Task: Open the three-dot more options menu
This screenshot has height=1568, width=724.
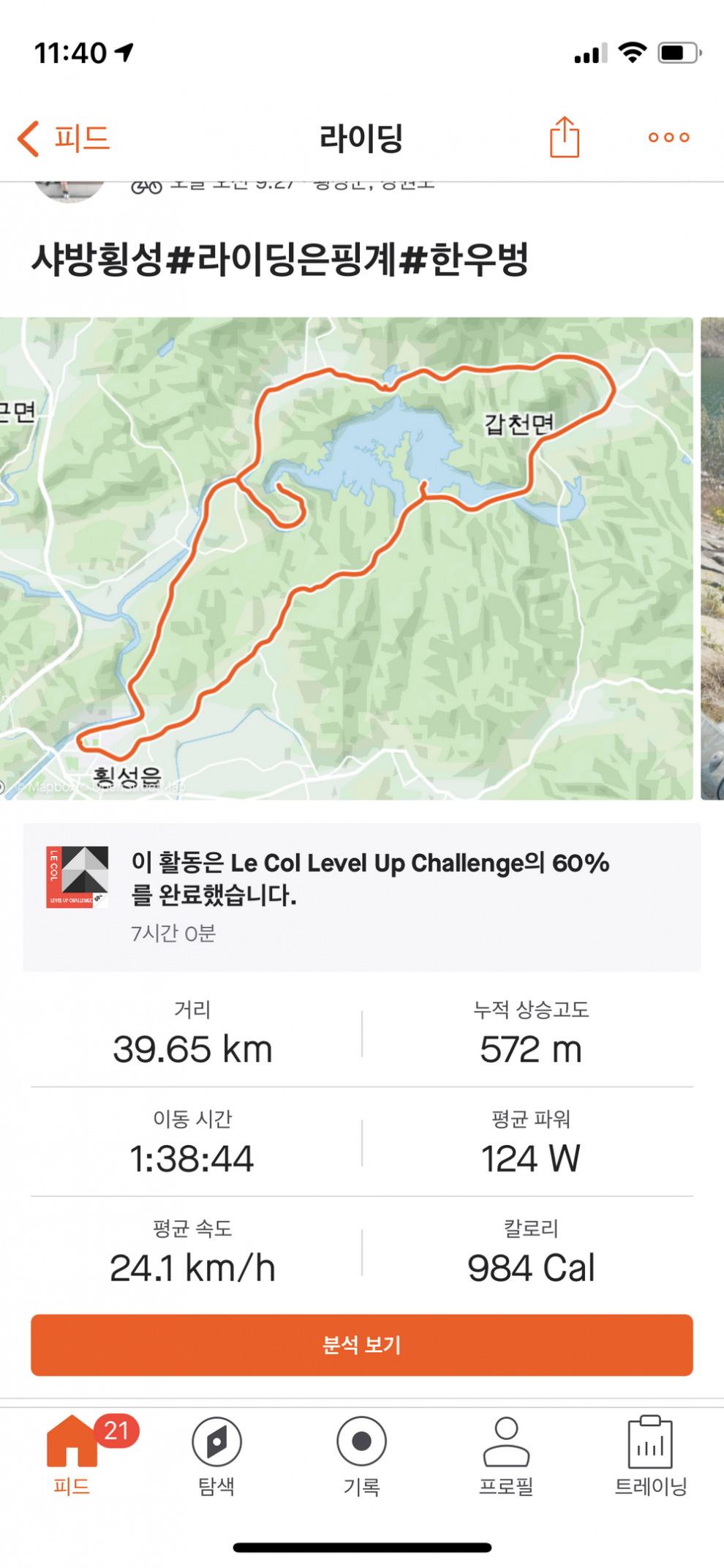Action: point(668,138)
